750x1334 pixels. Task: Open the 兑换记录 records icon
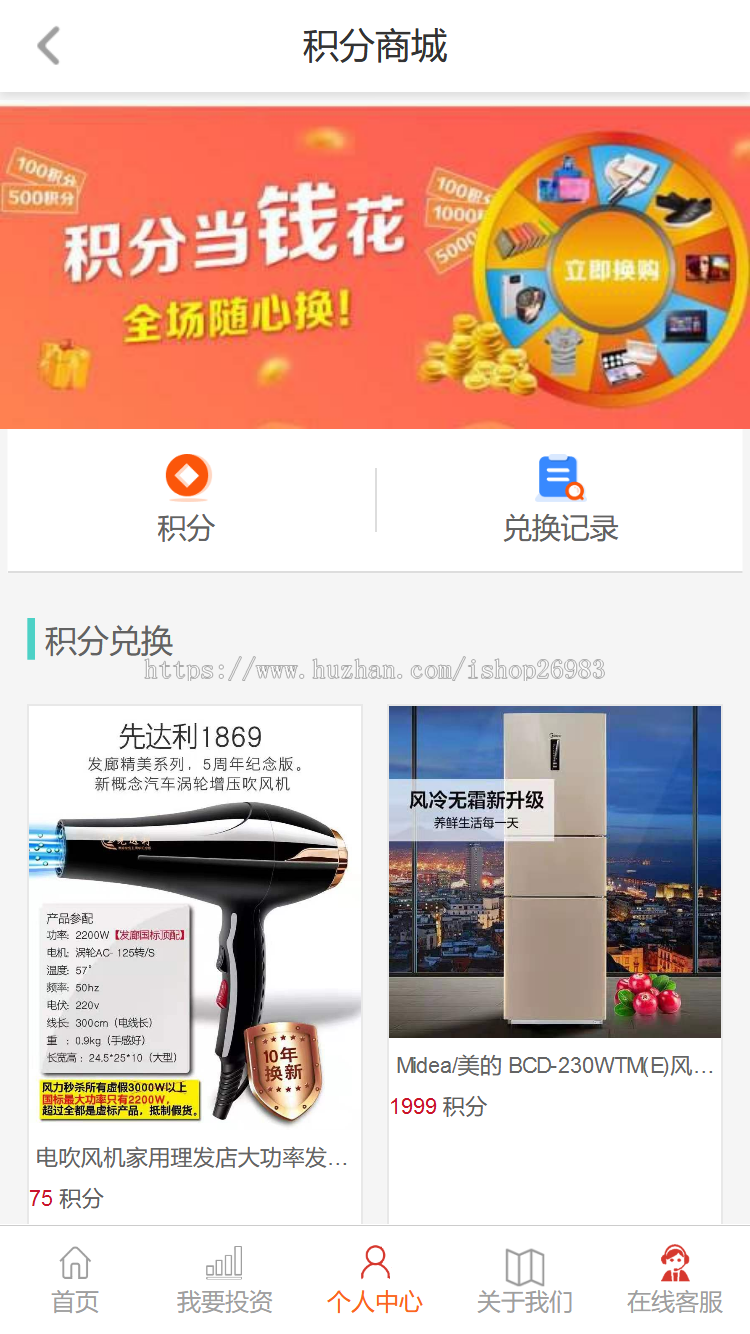coord(559,478)
